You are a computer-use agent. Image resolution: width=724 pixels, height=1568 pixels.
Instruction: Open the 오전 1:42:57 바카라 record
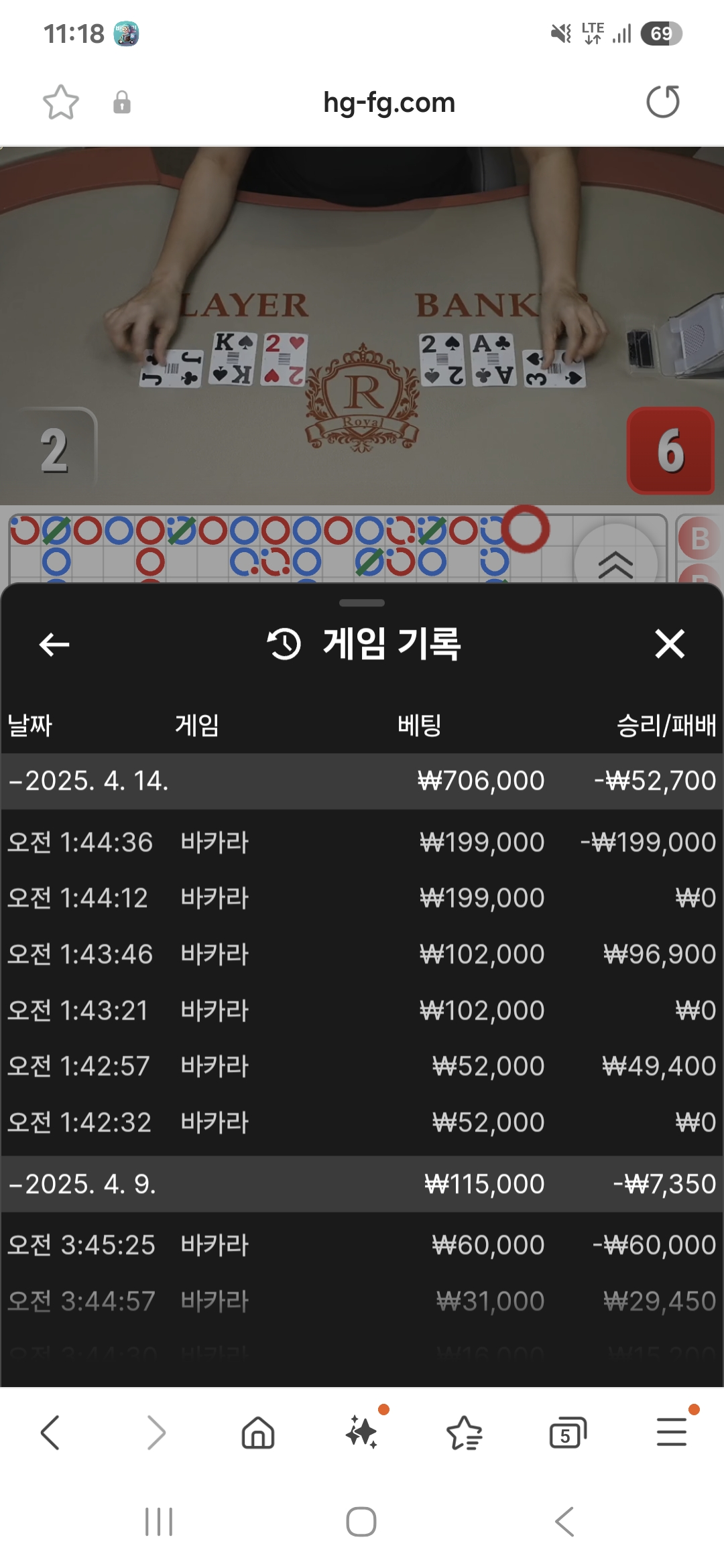(x=362, y=1066)
